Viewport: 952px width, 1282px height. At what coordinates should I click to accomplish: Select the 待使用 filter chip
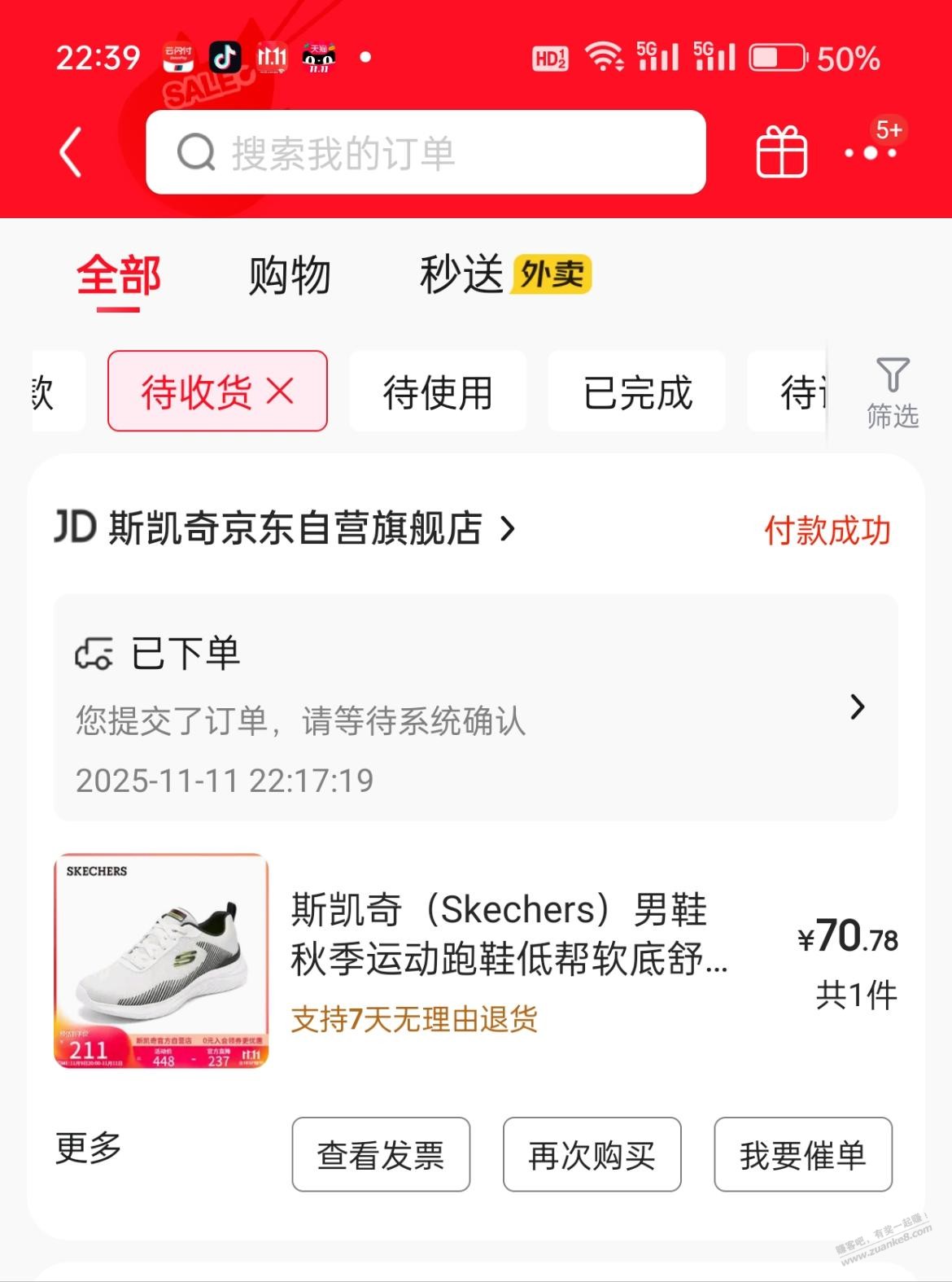pos(438,392)
